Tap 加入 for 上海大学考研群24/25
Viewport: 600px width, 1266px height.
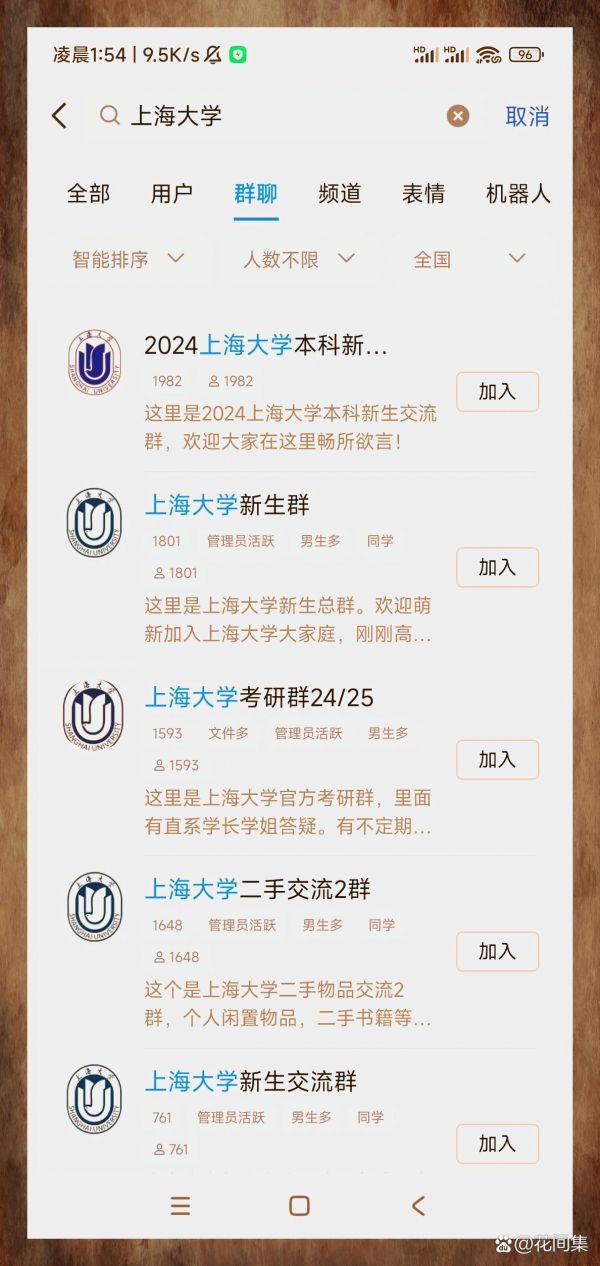coord(497,760)
